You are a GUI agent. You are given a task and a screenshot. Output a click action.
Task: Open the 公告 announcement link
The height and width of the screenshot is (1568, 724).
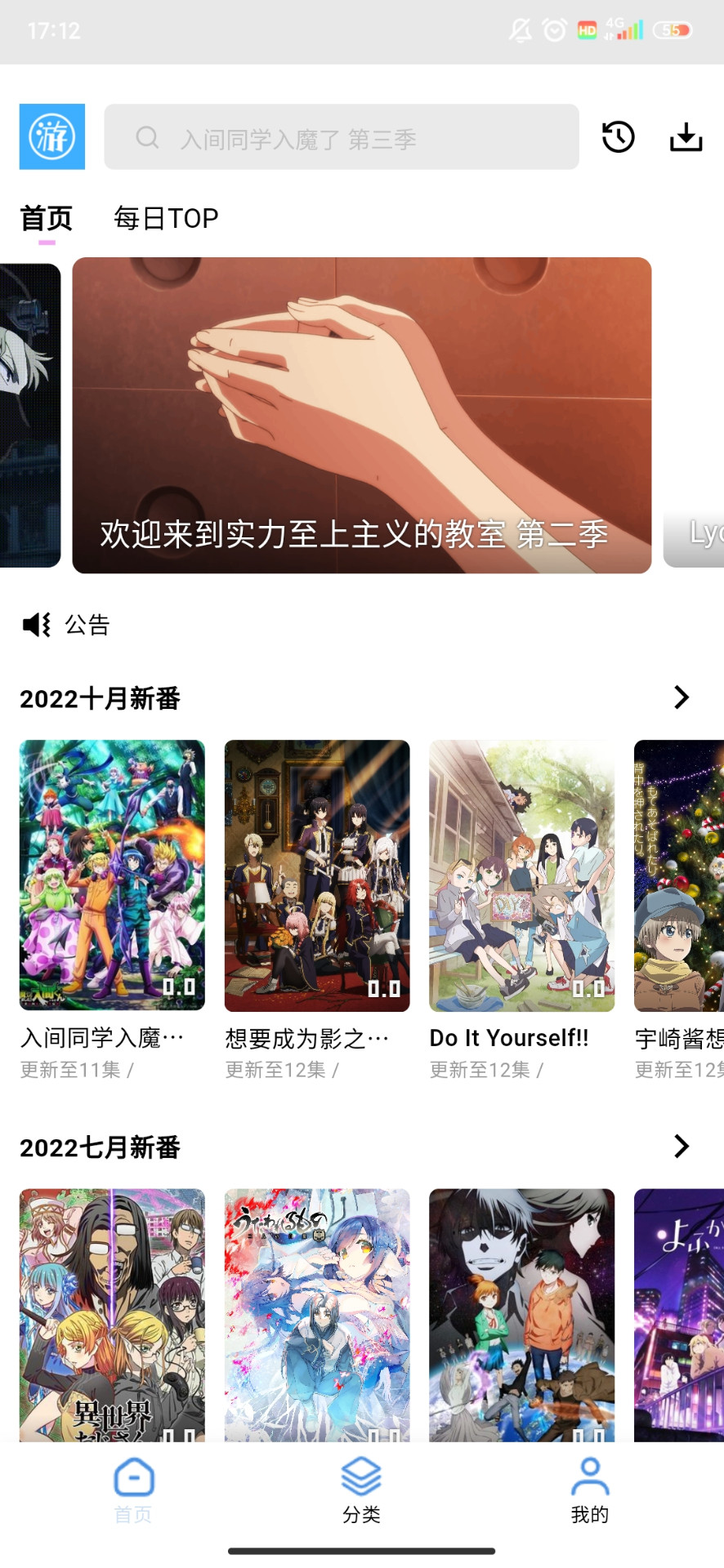click(87, 625)
